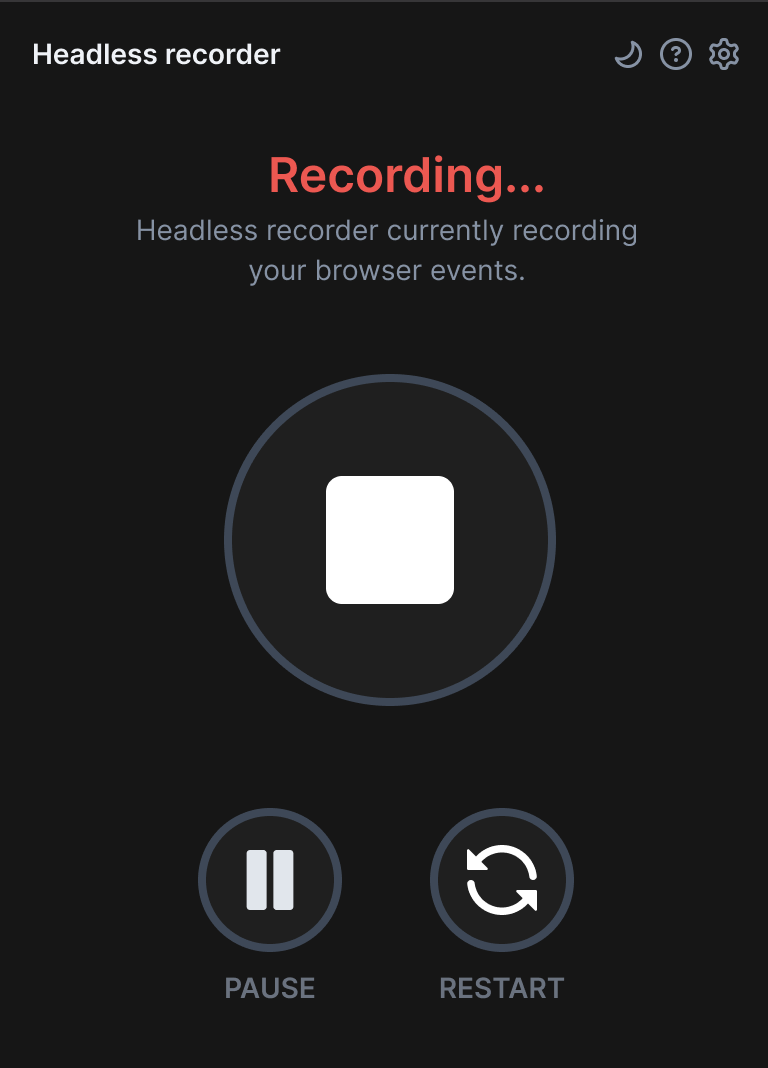Pause the current recording
The image size is (768, 1068).
[x=270, y=880]
